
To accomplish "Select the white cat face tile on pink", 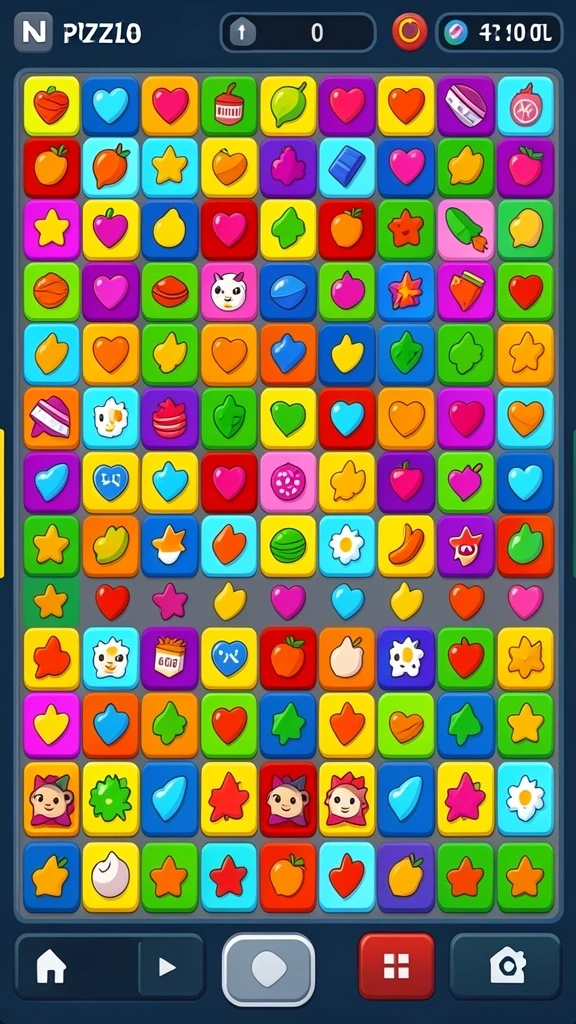I will pos(229,291).
